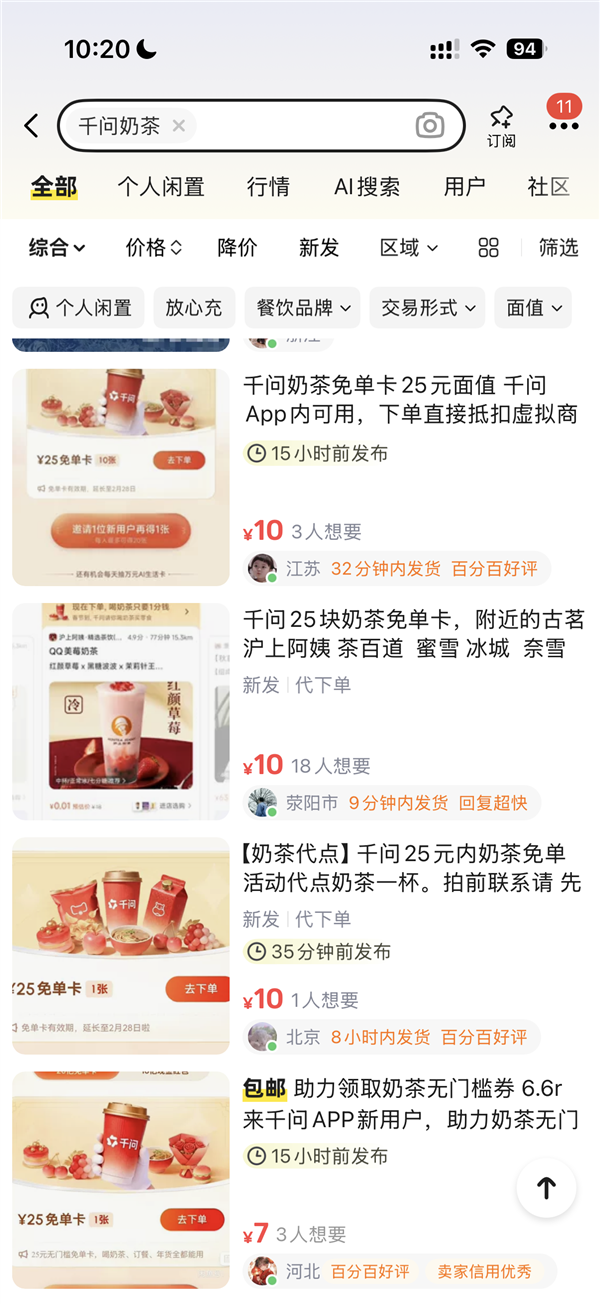The height and width of the screenshot is (1304, 600).
Task: Expand the 区域 region dropdown
Action: pyautogui.click(x=408, y=248)
